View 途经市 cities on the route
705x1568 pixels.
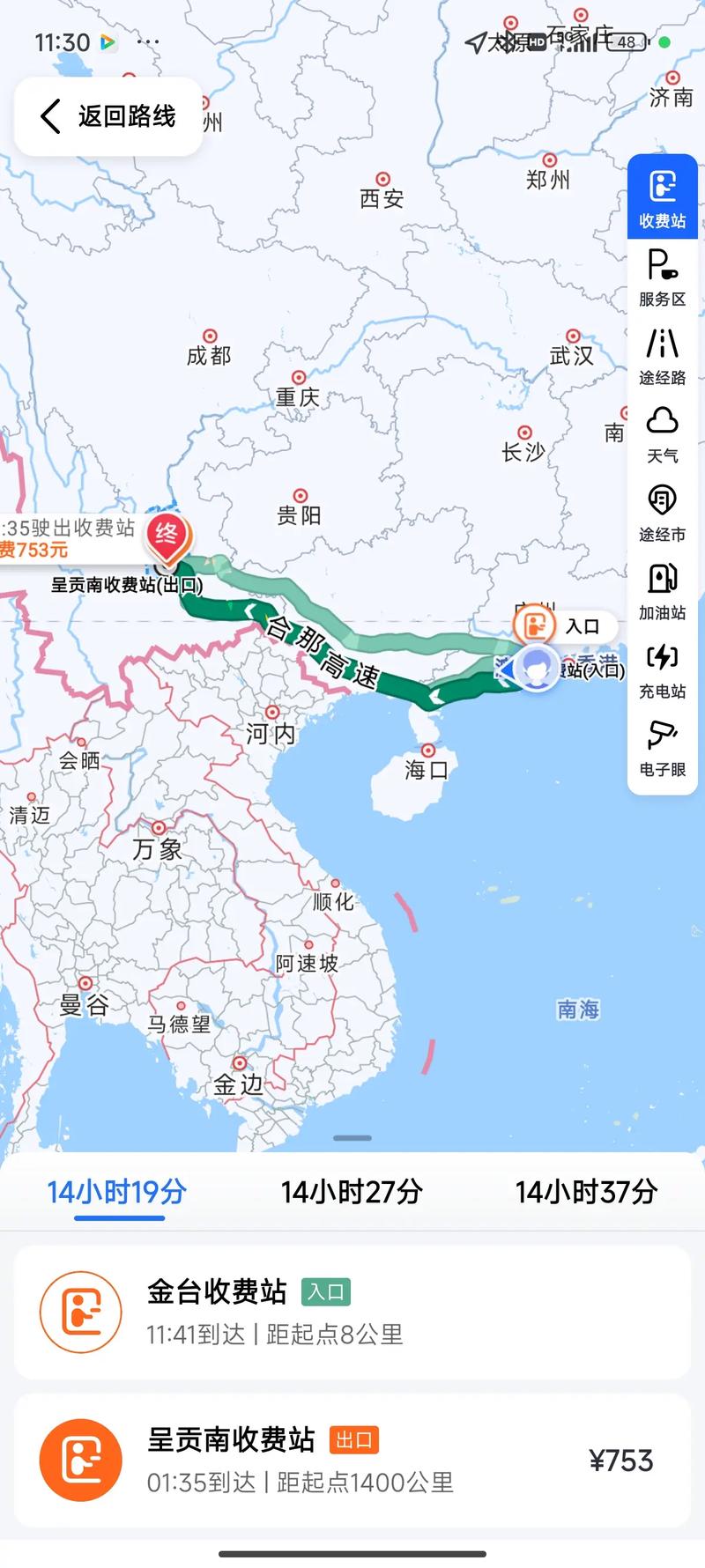662,509
